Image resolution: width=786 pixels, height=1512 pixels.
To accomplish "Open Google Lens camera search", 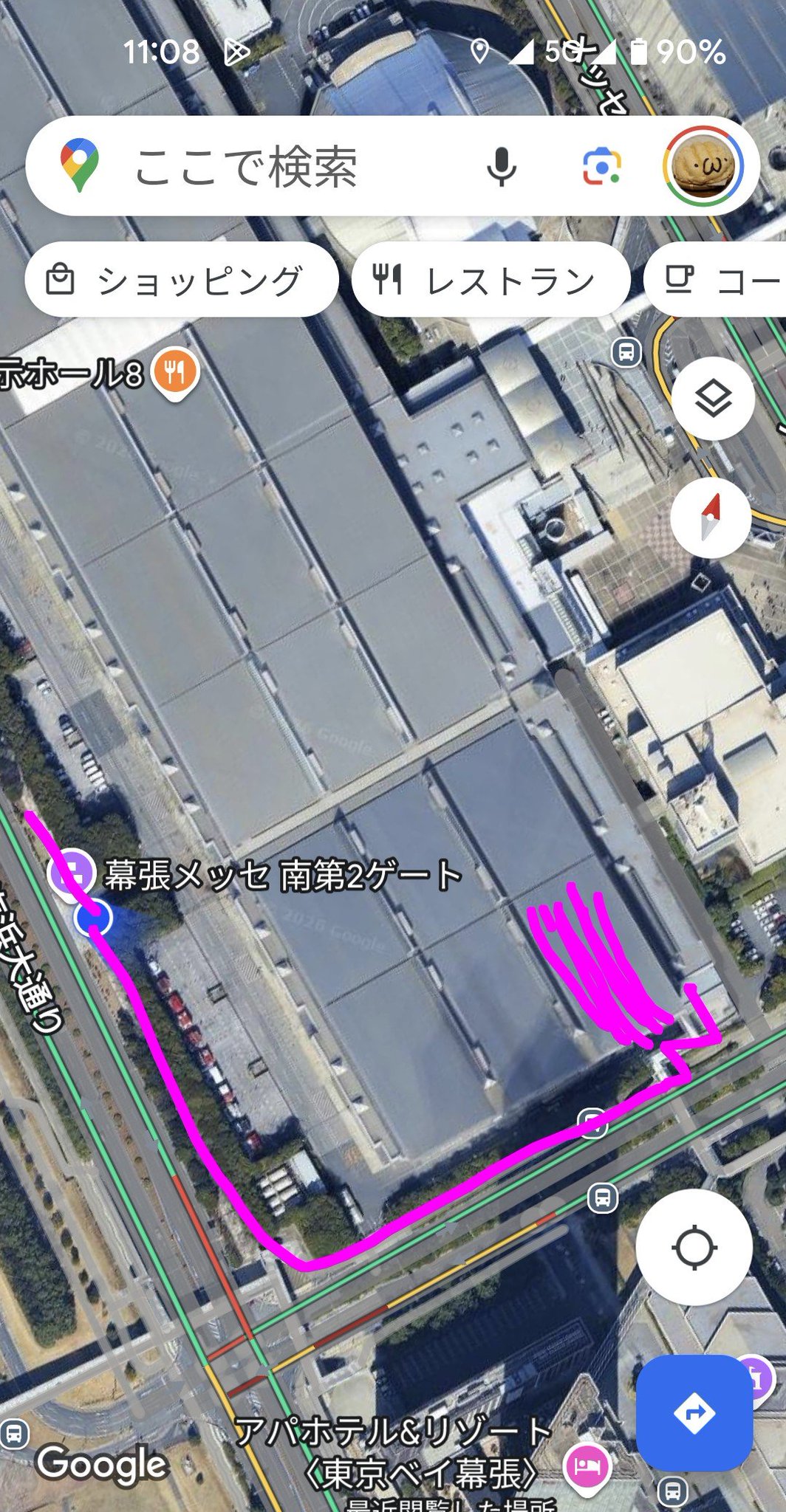I will 601,167.
